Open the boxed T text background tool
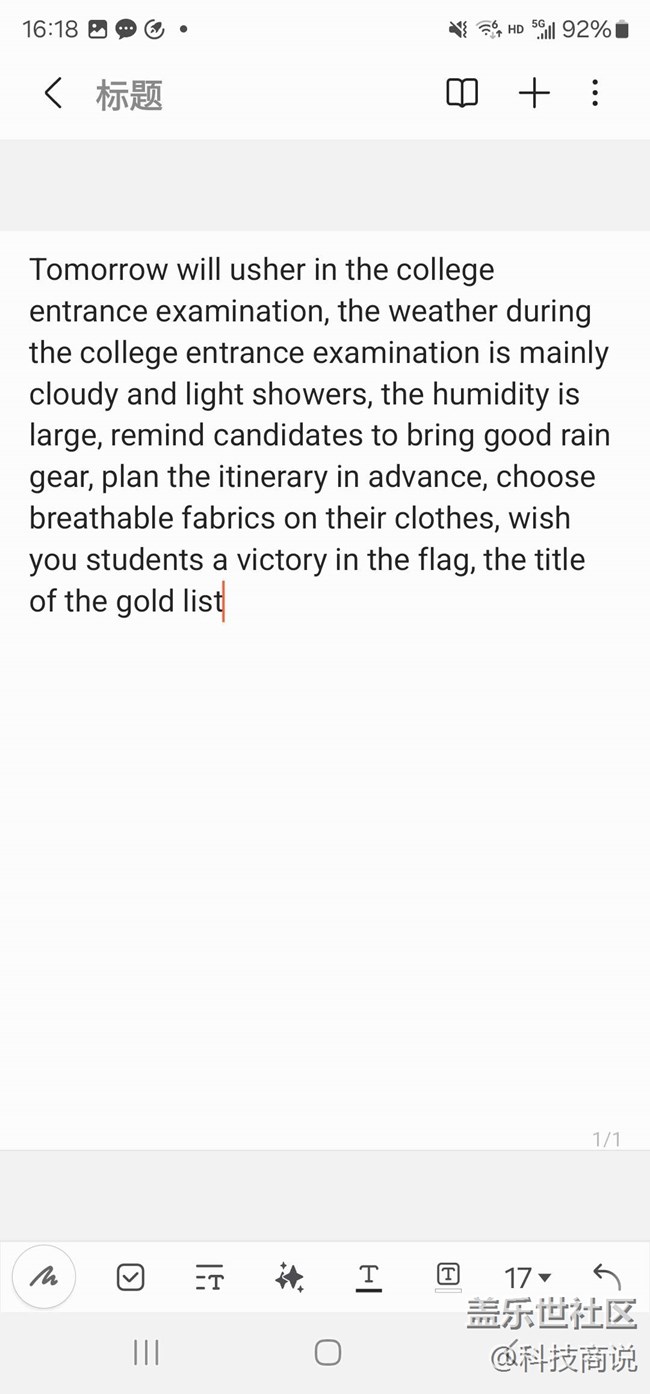Viewport: 650px width, 1394px height. coord(448,1276)
